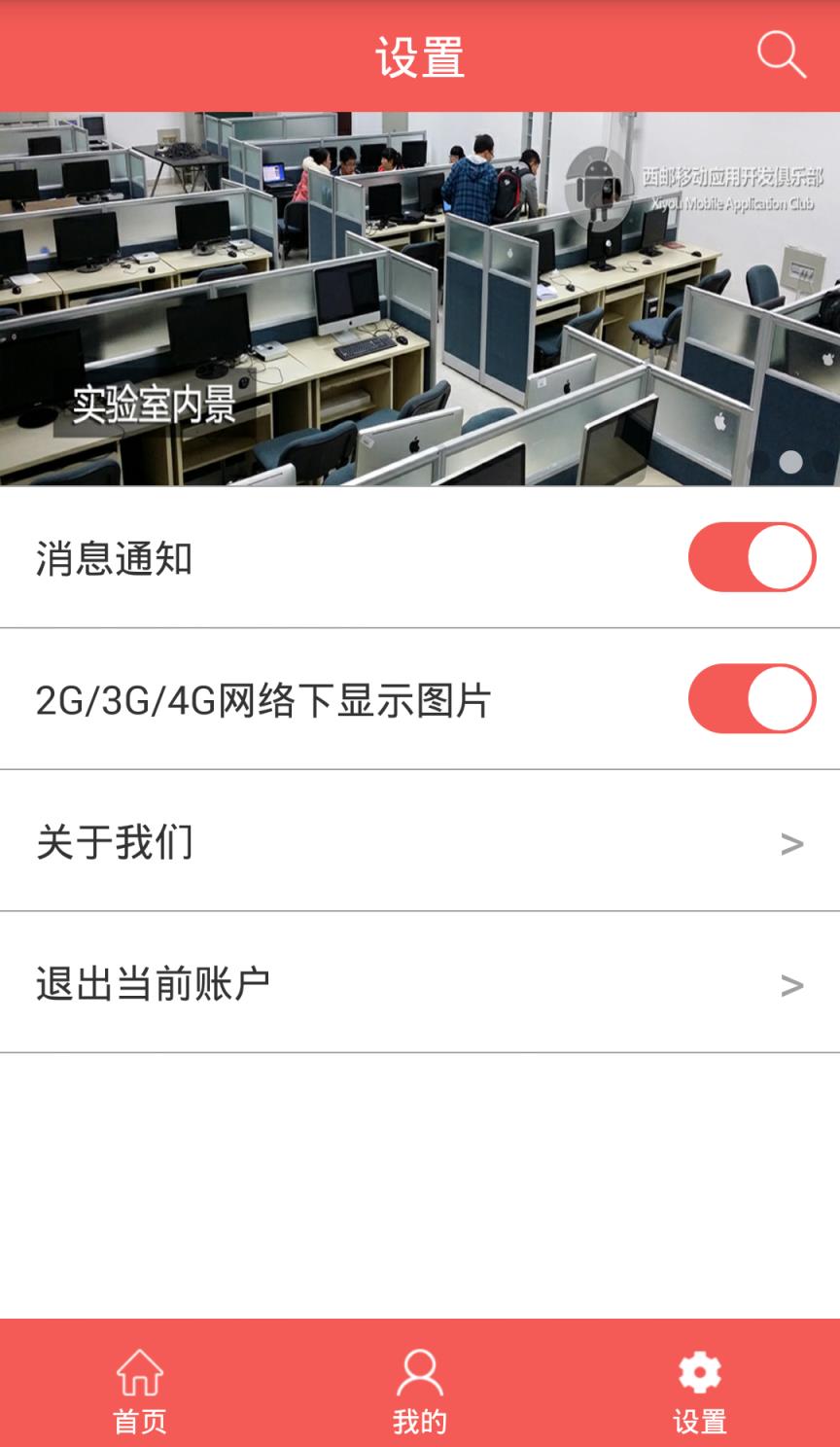Select the gear icon above 设置
840x1447 pixels.
click(x=699, y=1373)
